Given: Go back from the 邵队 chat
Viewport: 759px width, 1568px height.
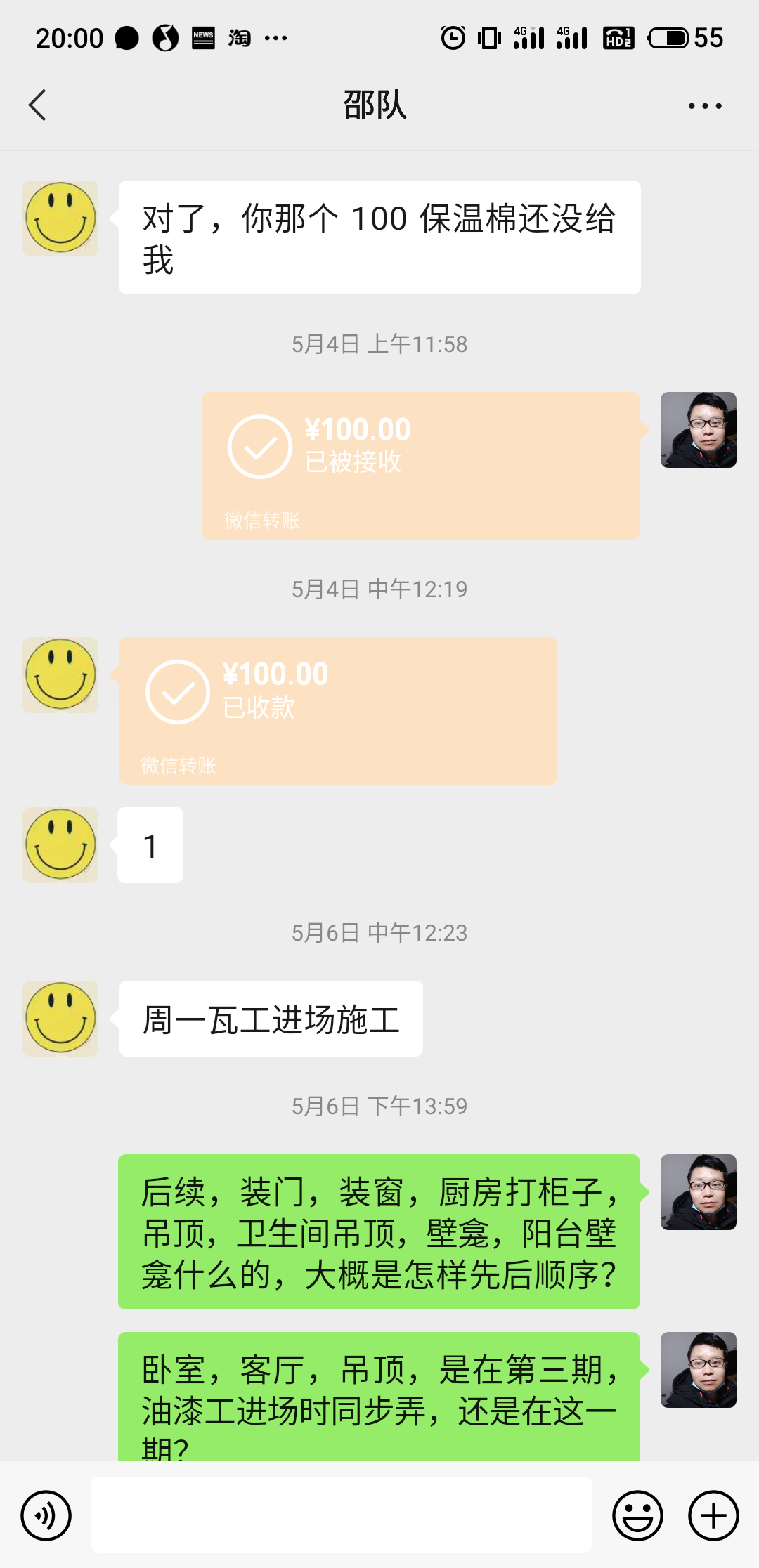Looking at the screenshot, I should coord(38,105).
